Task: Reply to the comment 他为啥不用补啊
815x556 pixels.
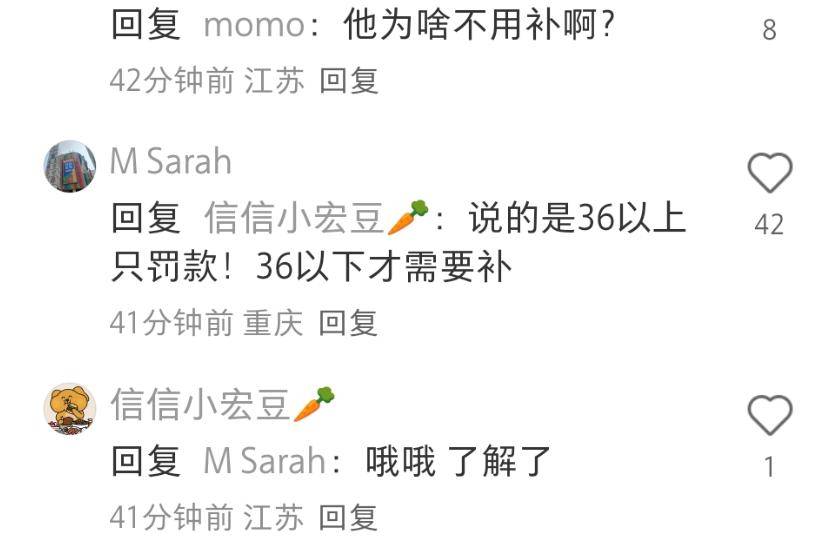Action: click(x=348, y=81)
